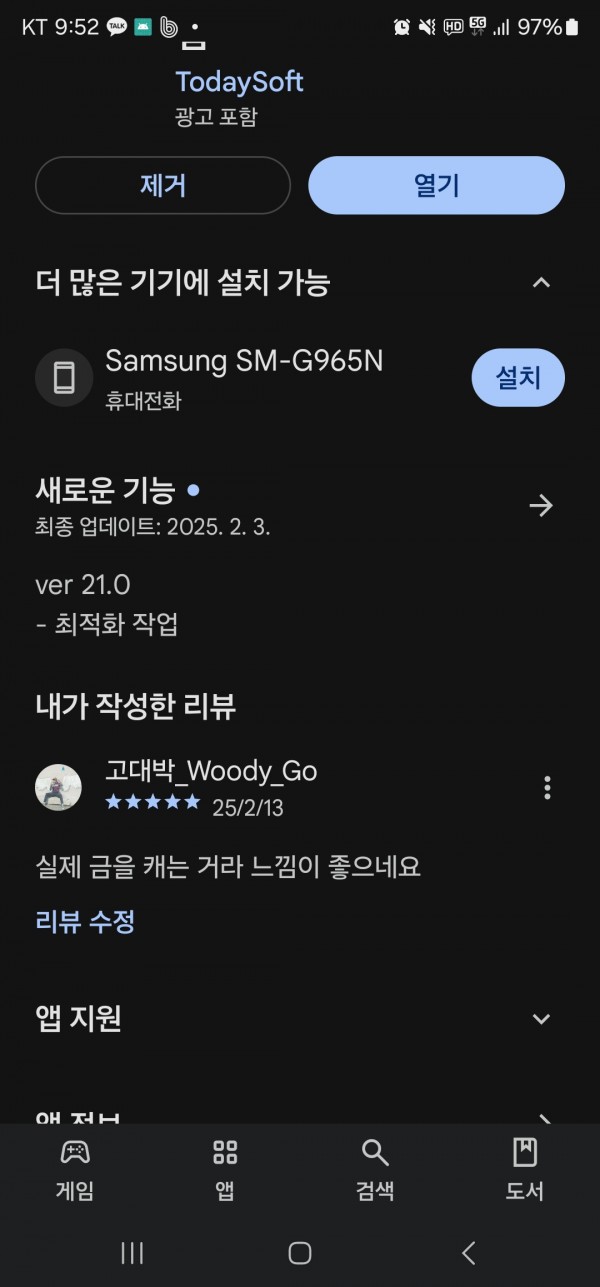
Task: Open the app with 열기 button
Action: 436,185
